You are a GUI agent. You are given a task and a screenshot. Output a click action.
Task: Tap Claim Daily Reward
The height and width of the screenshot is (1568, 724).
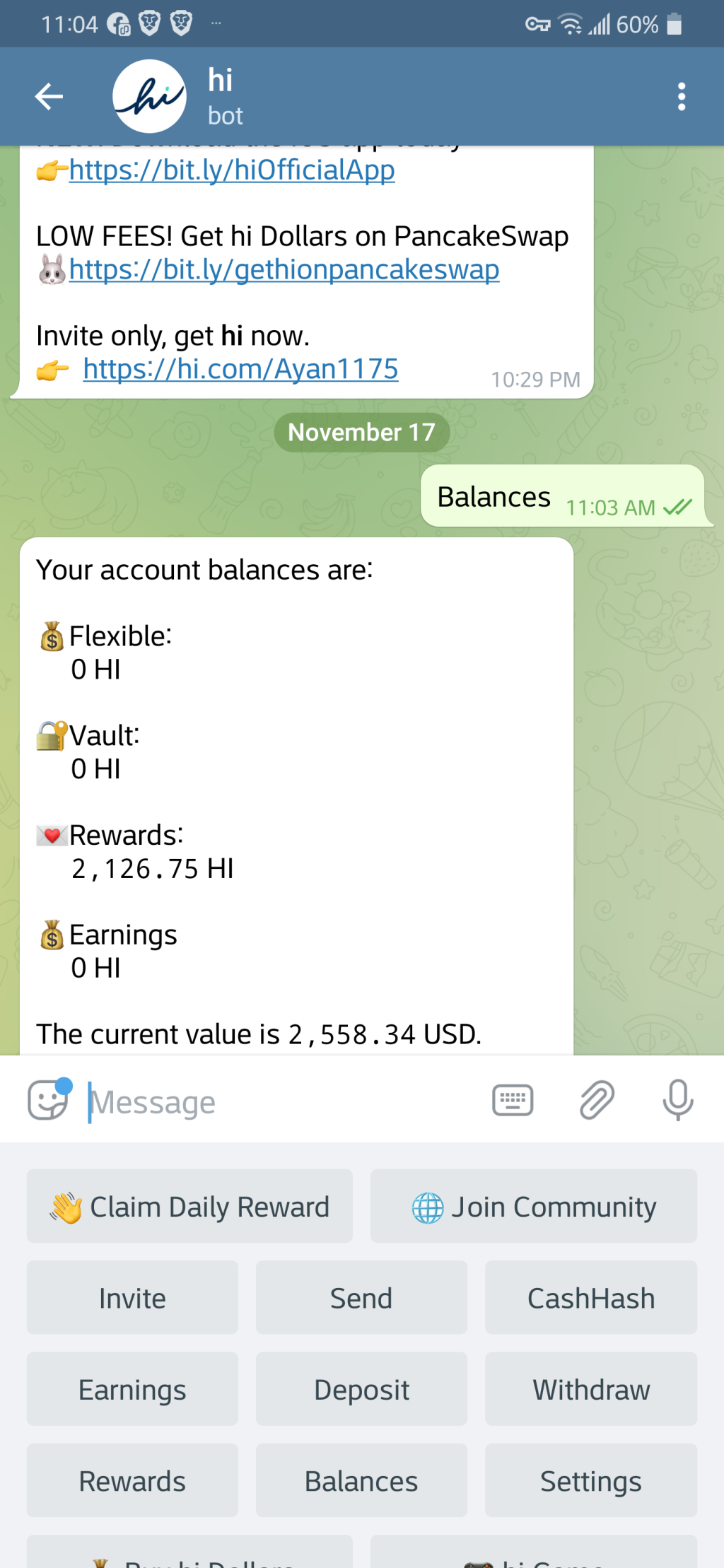[189, 1206]
